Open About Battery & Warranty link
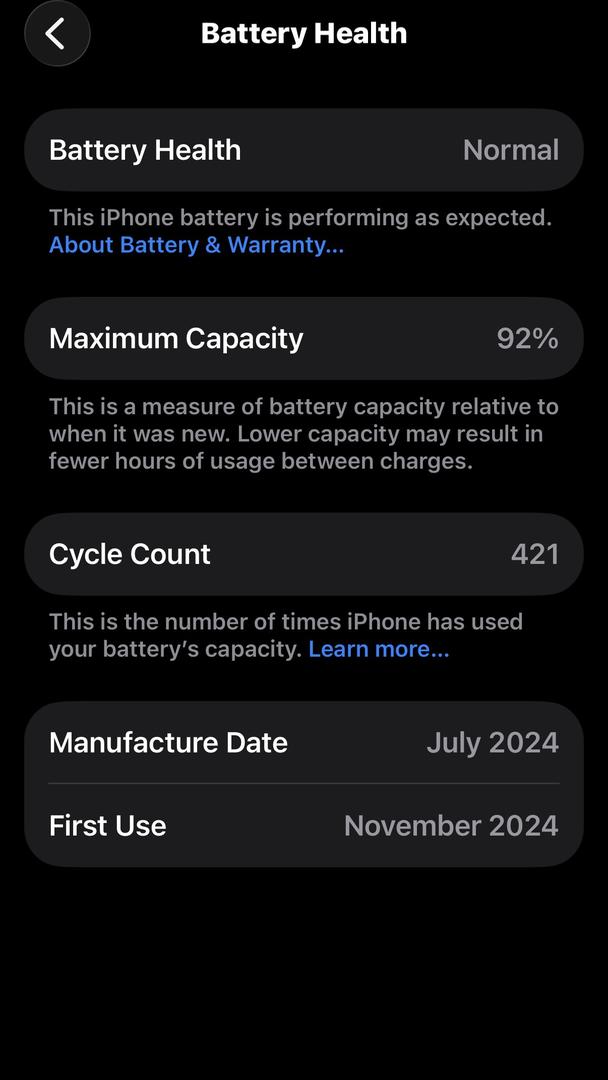 196,245
